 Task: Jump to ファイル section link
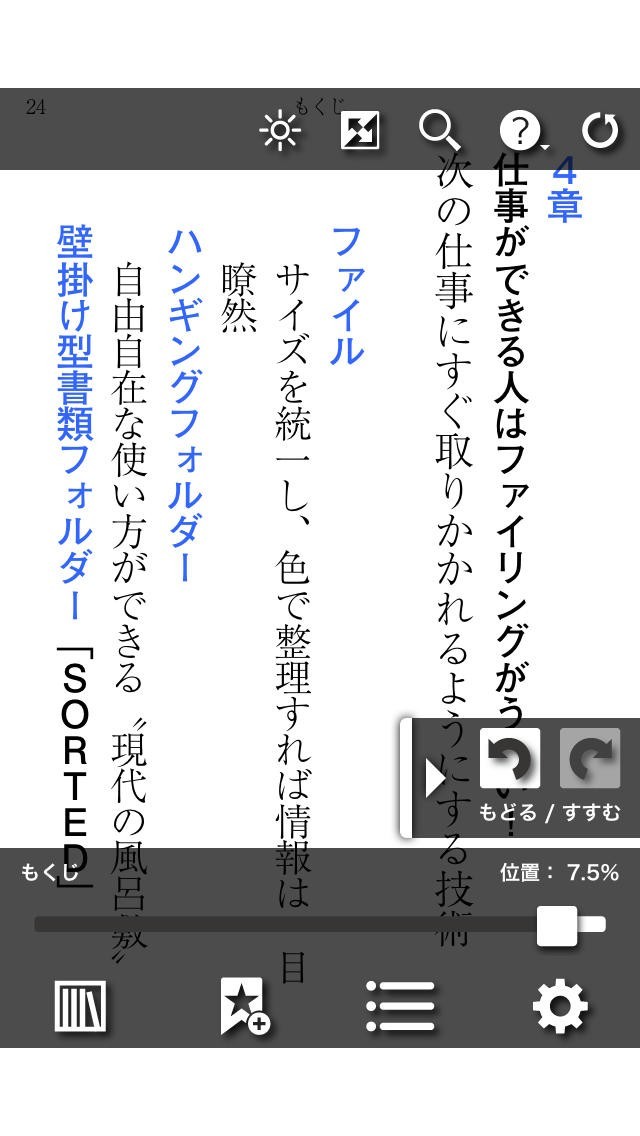click(347, 296)
